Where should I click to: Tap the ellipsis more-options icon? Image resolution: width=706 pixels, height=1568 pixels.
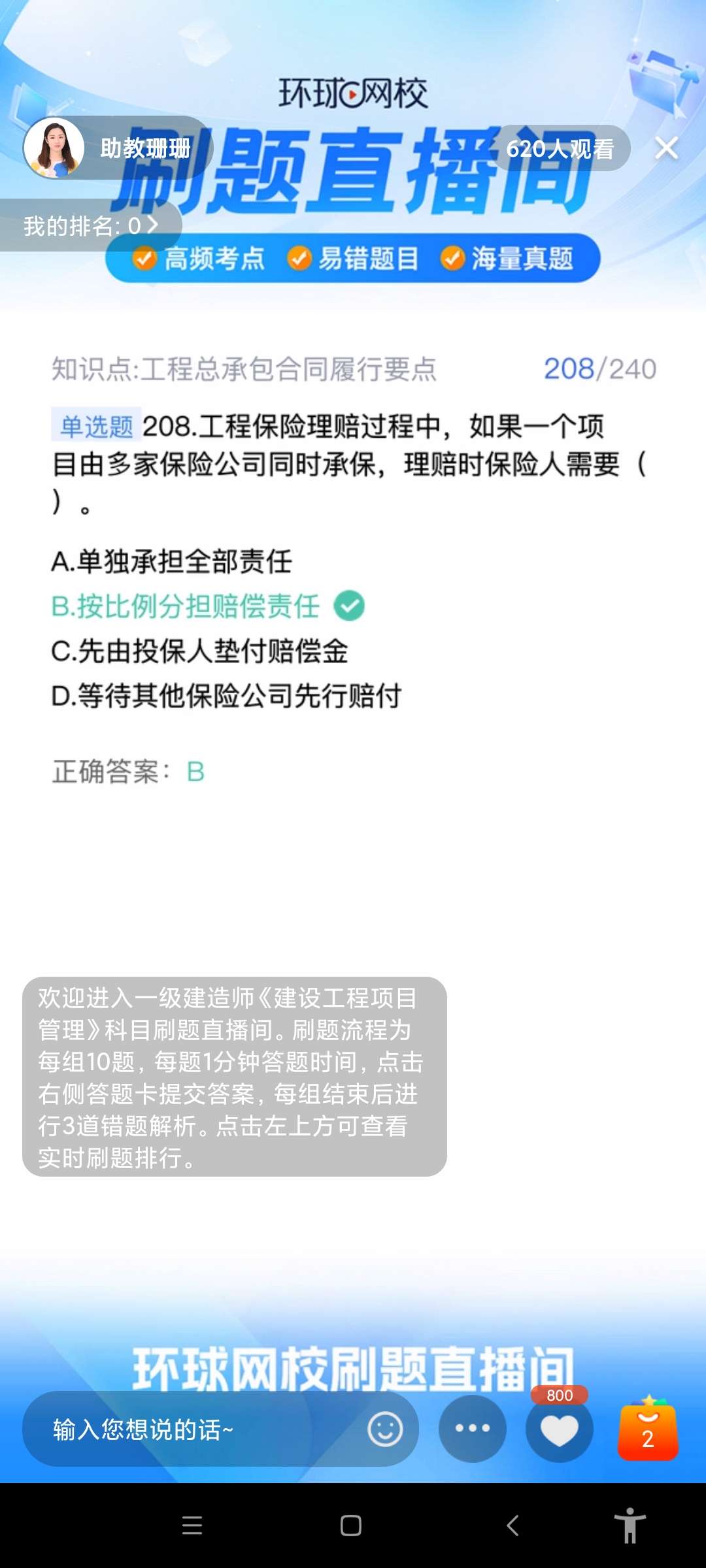[x=472, y=1428]
